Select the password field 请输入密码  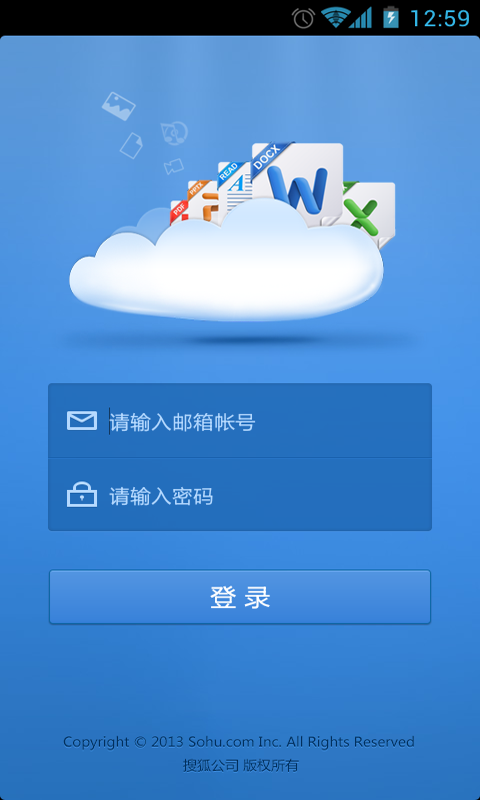pos(240,494)
